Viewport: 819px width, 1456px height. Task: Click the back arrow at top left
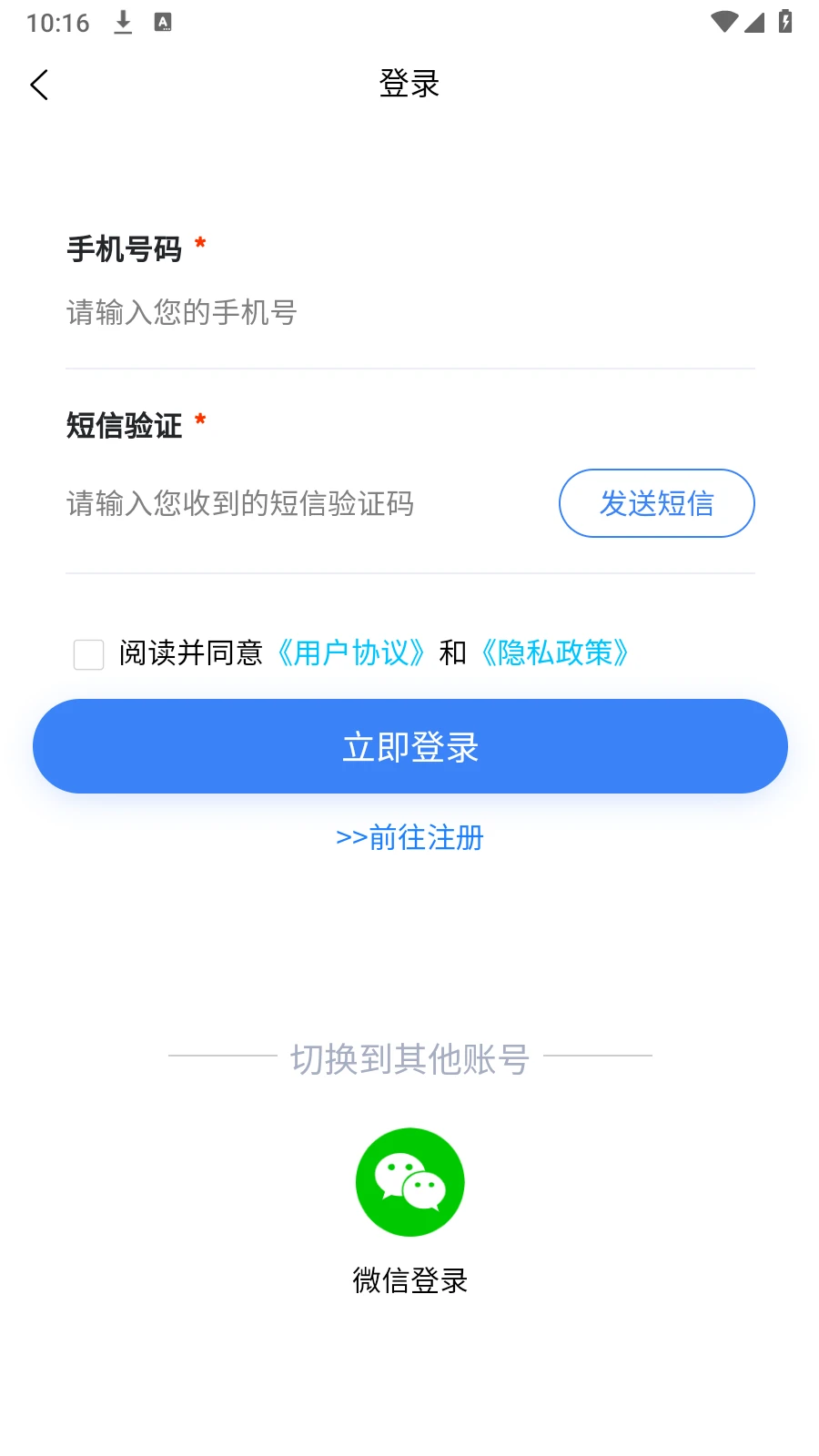pyautogui.click(x=39, y=84)
